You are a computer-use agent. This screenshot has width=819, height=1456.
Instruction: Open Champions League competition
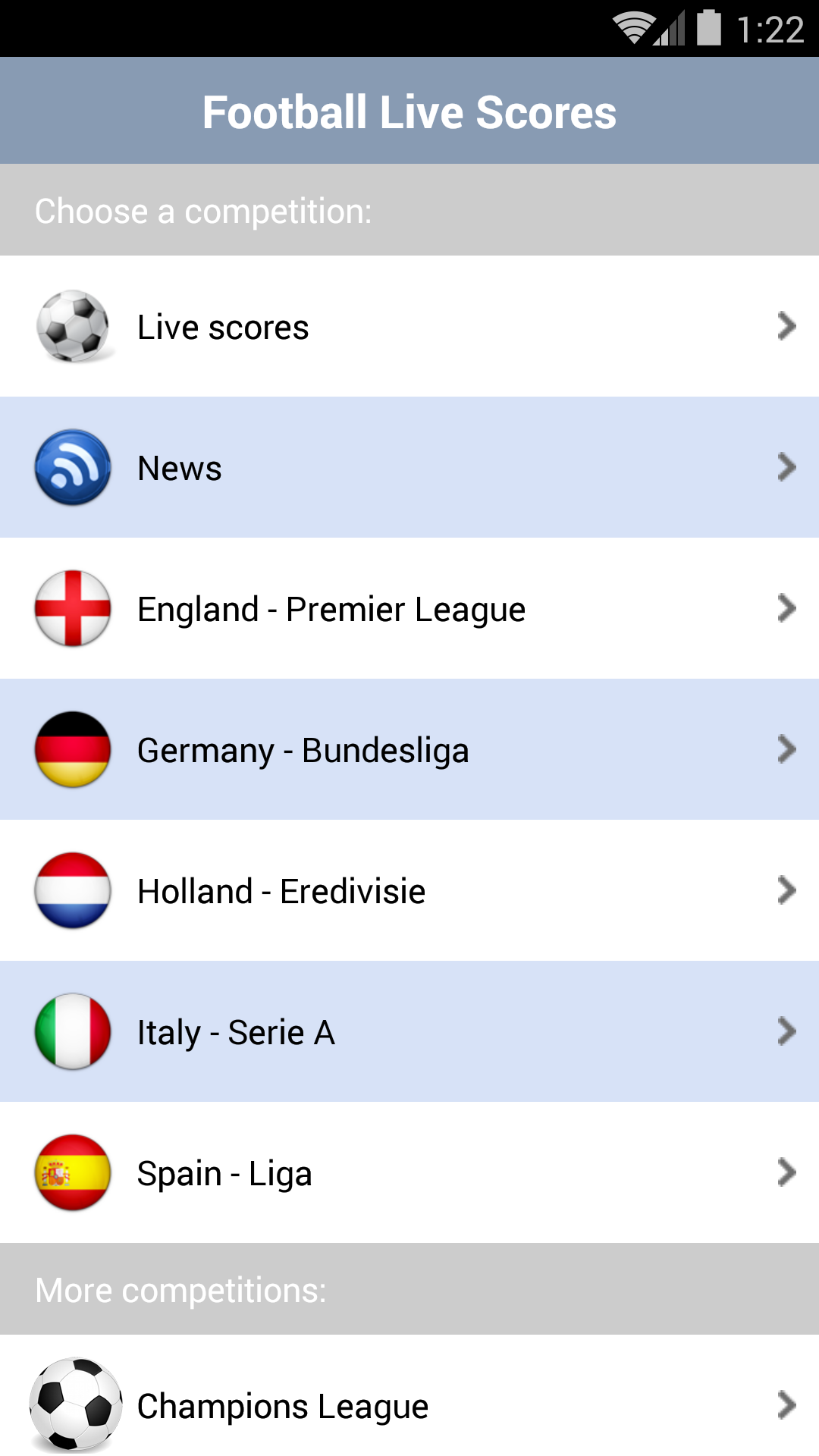[x=409, y=1404]
